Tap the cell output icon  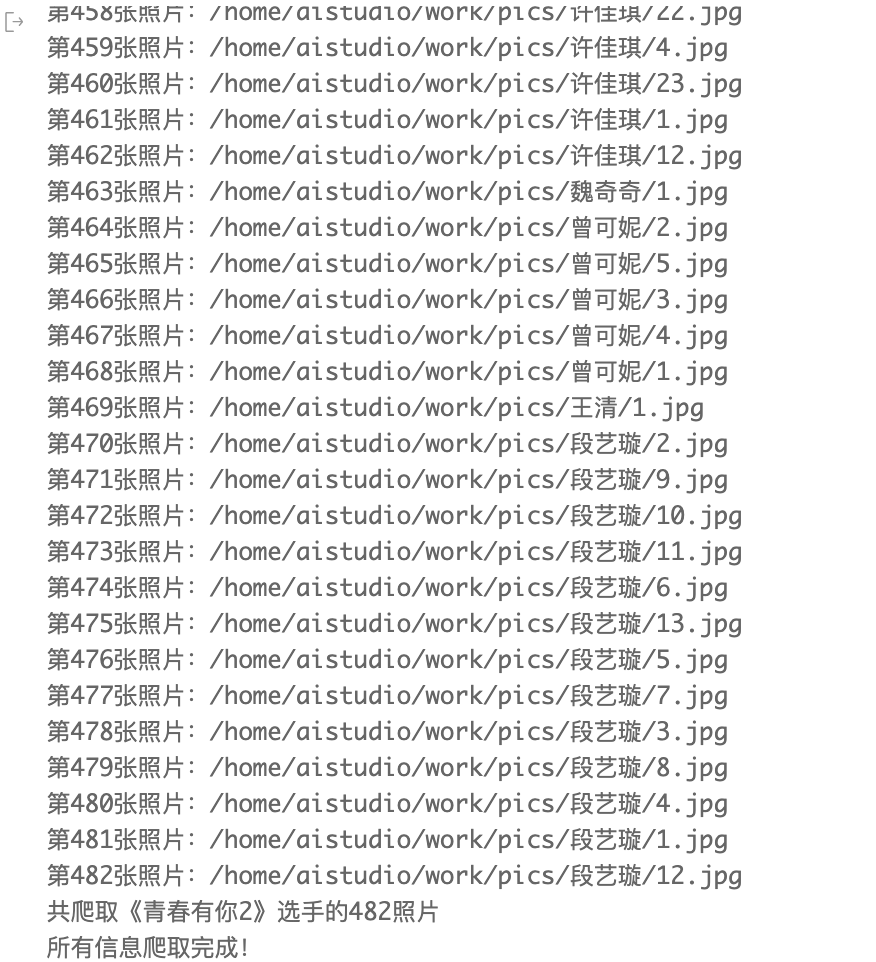(14, 22)
